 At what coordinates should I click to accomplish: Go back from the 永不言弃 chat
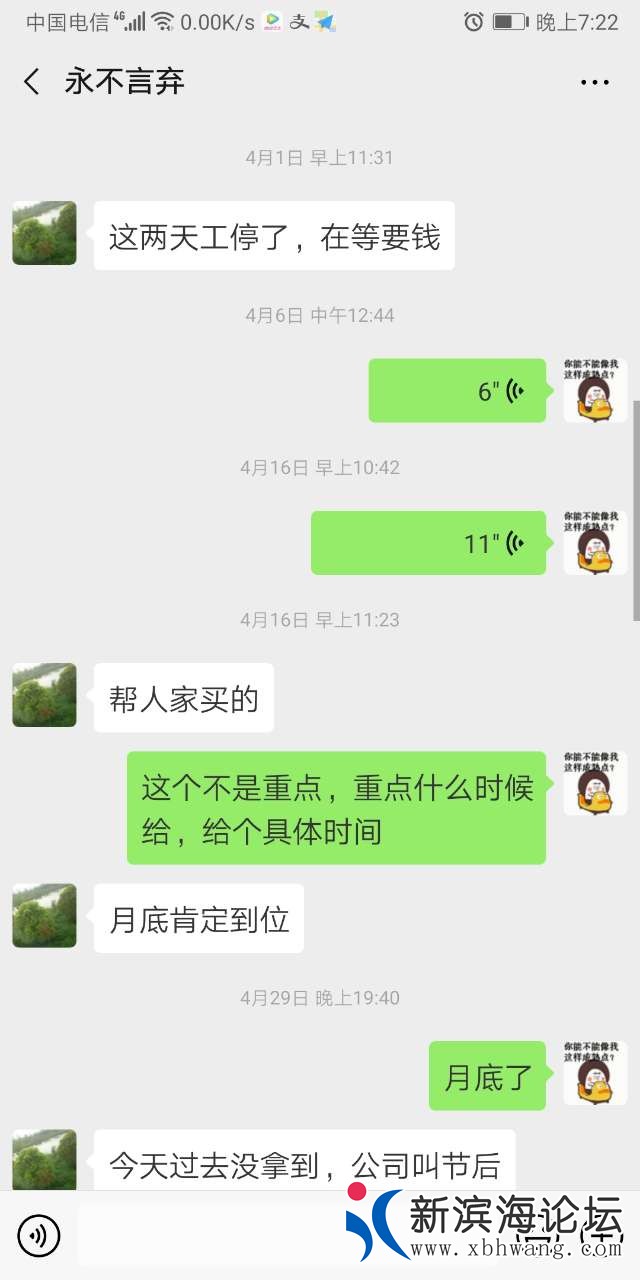pyautogui.click(x=32, y=82)
